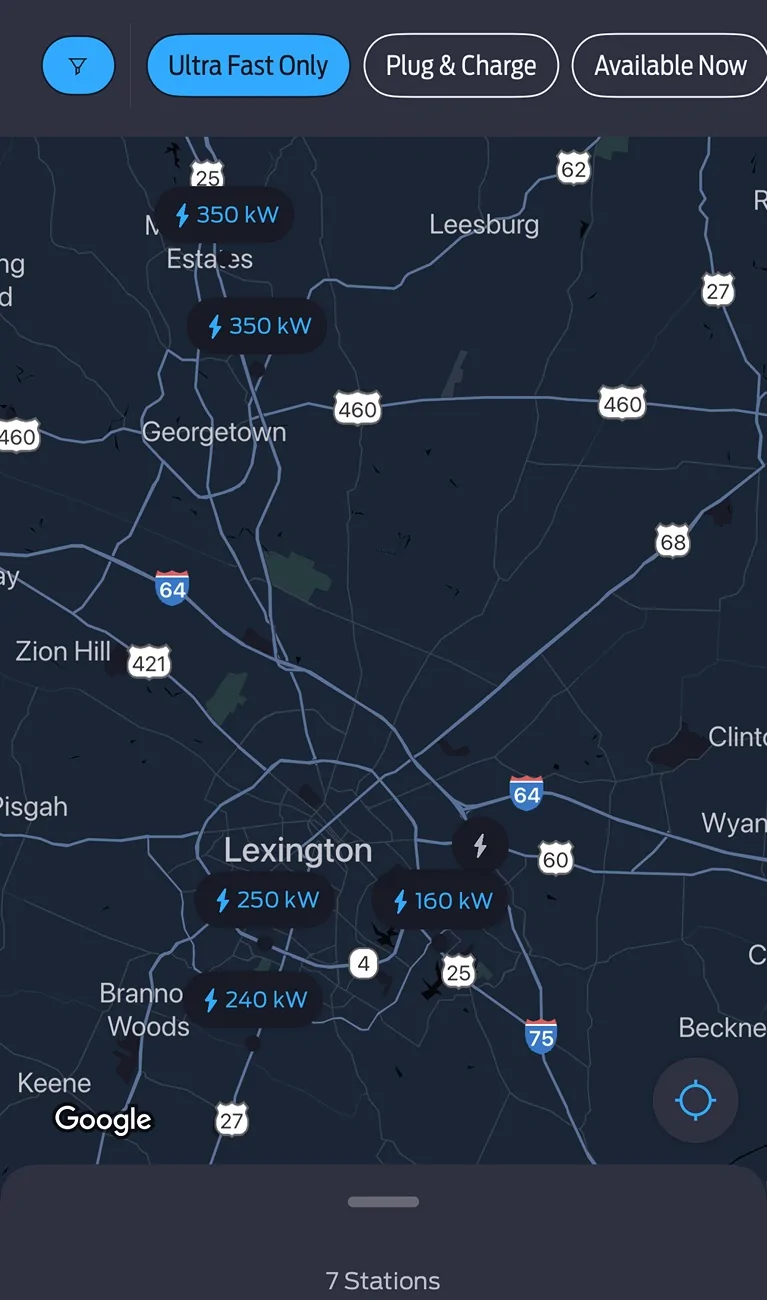
Task: Open the 160 kW charging station
Action: coord(441,901)
